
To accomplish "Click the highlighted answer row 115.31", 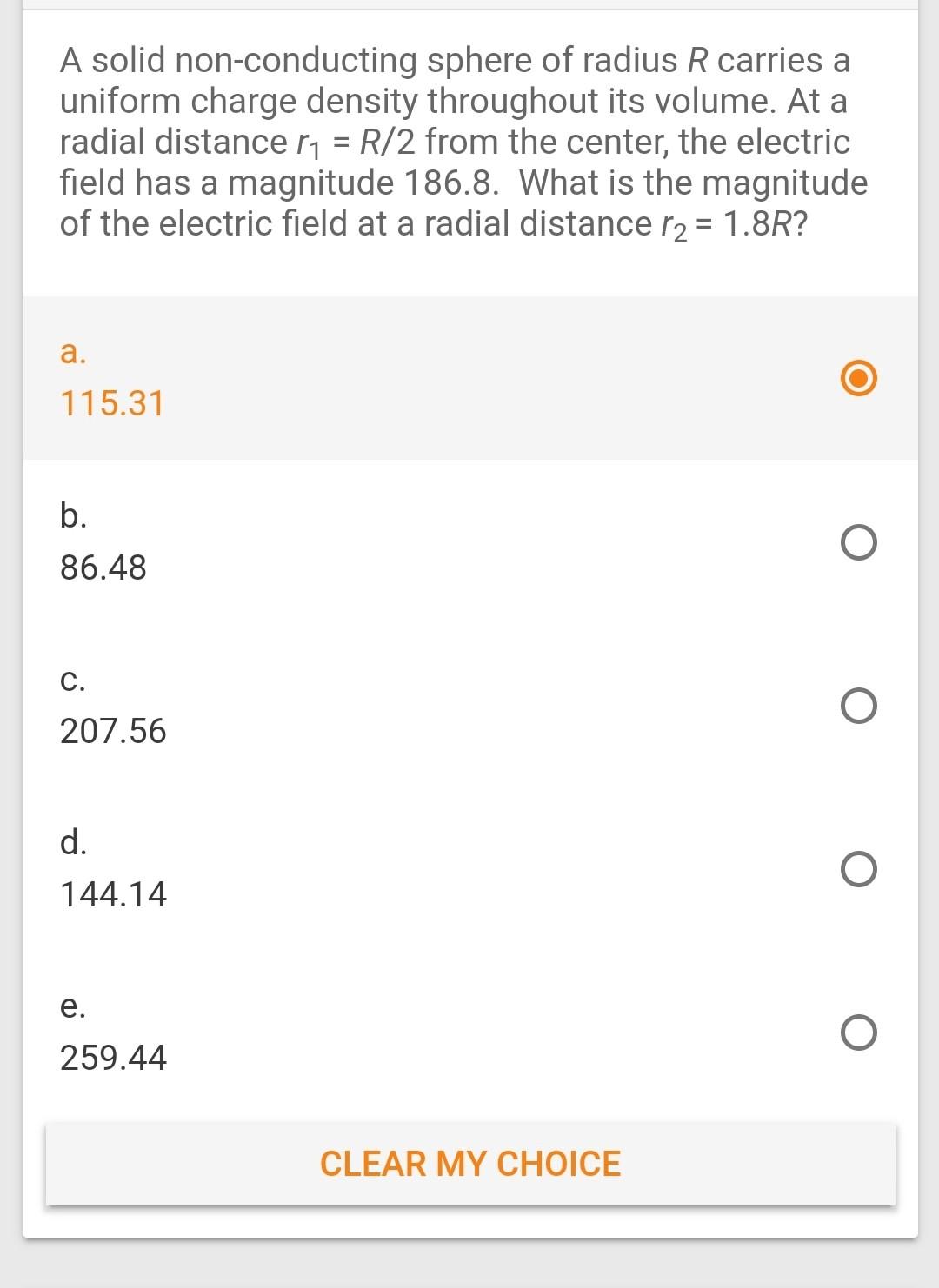I will point(469,379).
